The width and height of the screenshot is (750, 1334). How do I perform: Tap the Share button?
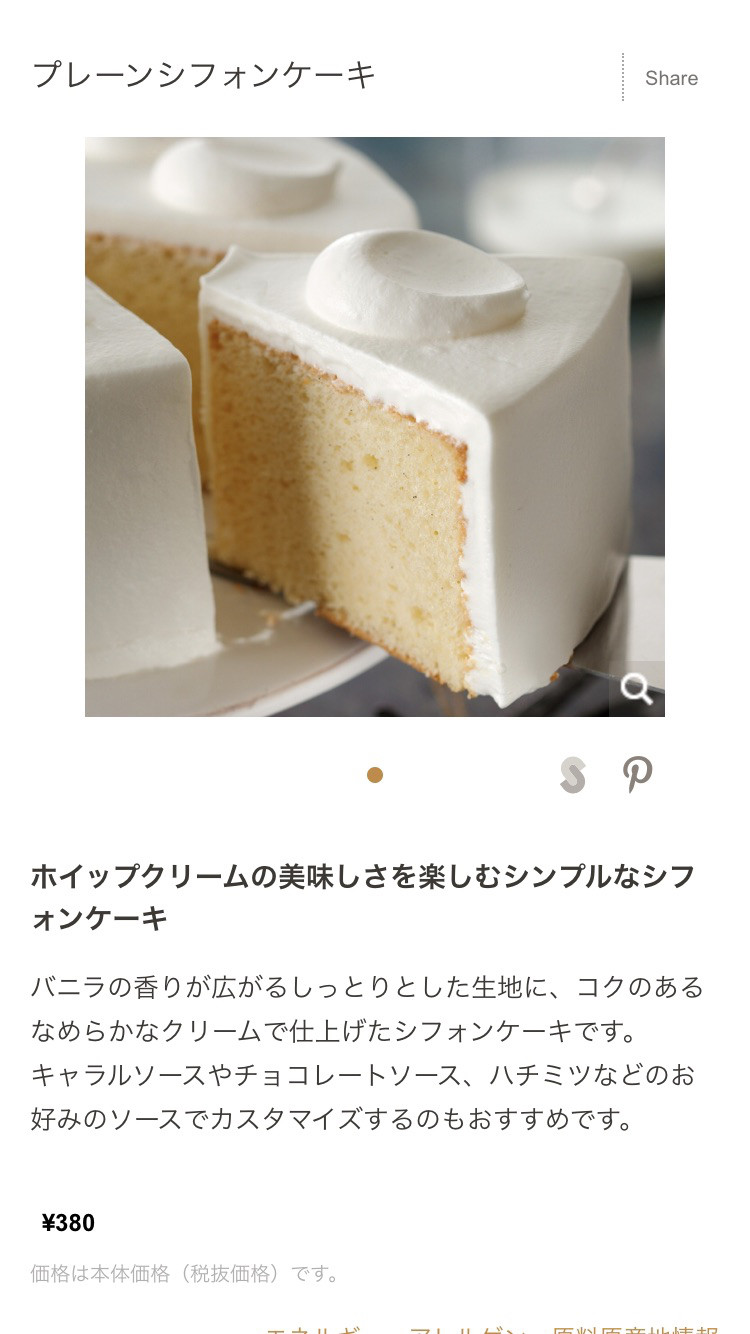click(671, 78)
